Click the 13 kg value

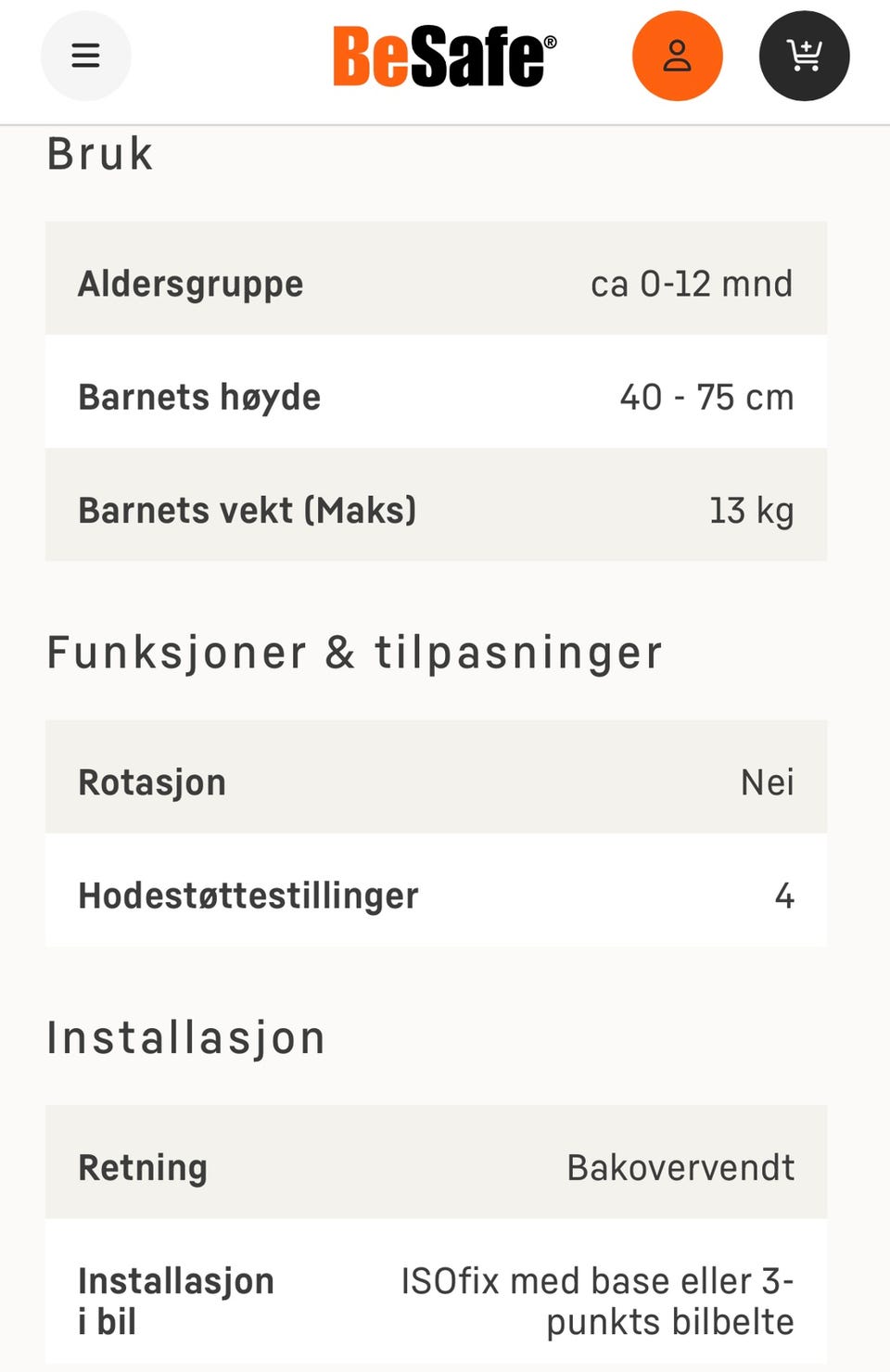click(x=752, y=510)
